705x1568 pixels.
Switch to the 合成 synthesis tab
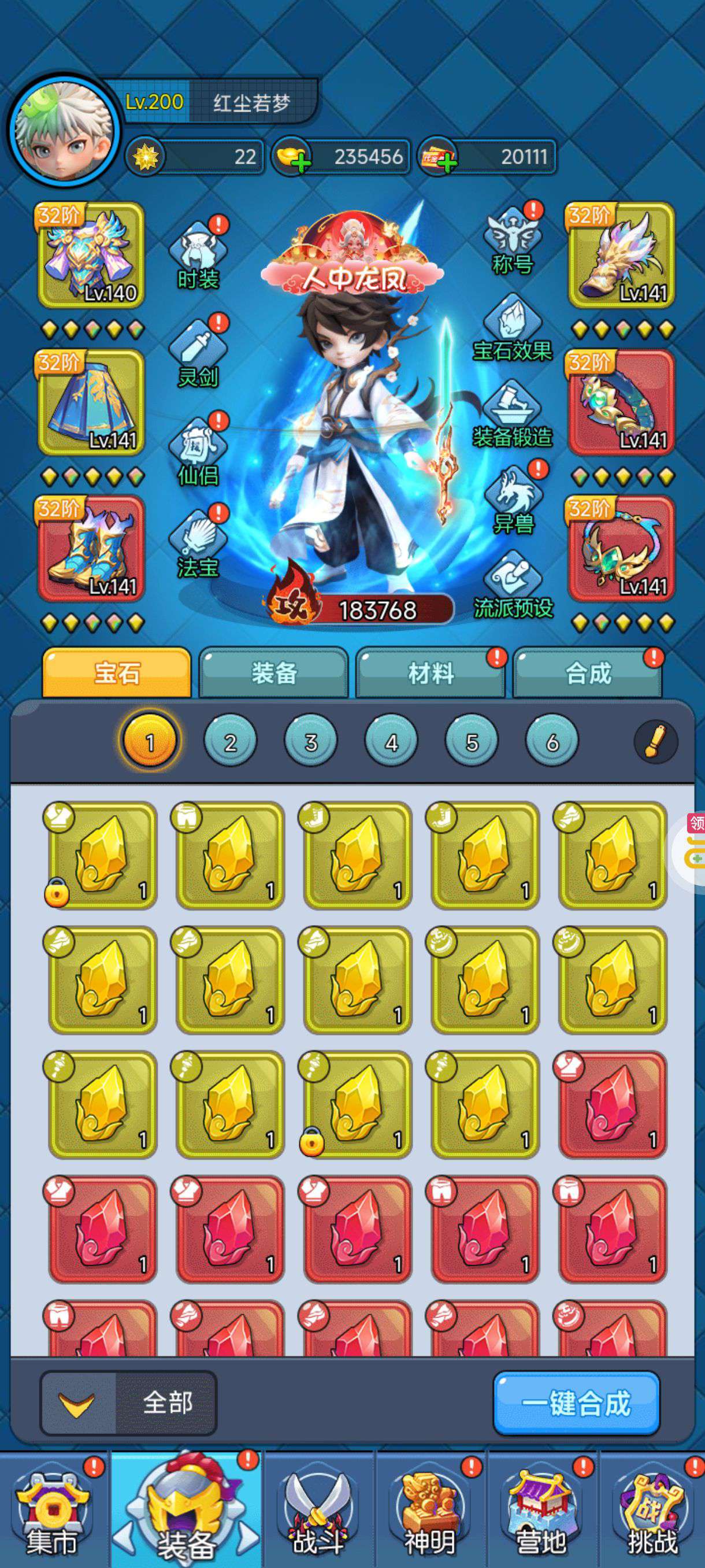[x=588, y=673]
